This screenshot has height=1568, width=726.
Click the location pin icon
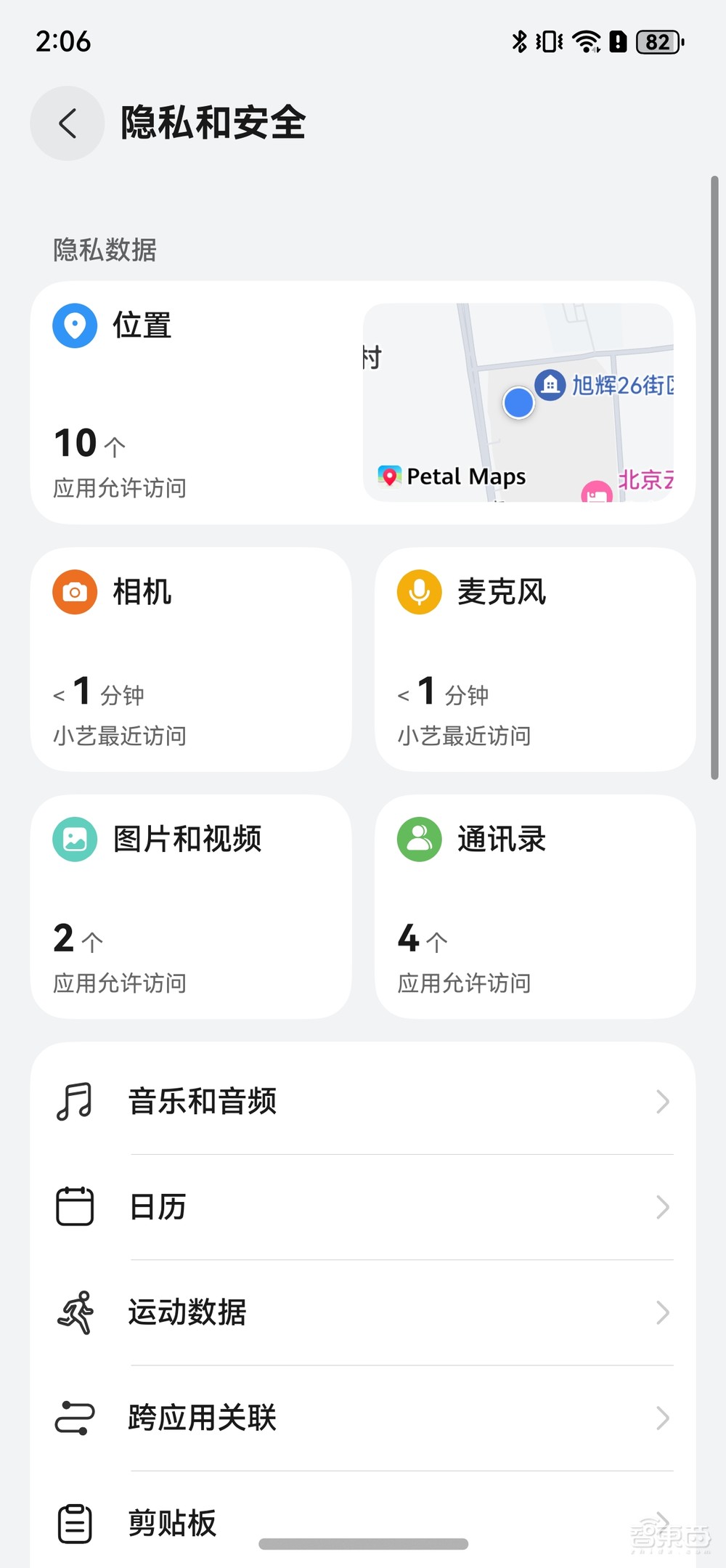[x=75, y=325]
